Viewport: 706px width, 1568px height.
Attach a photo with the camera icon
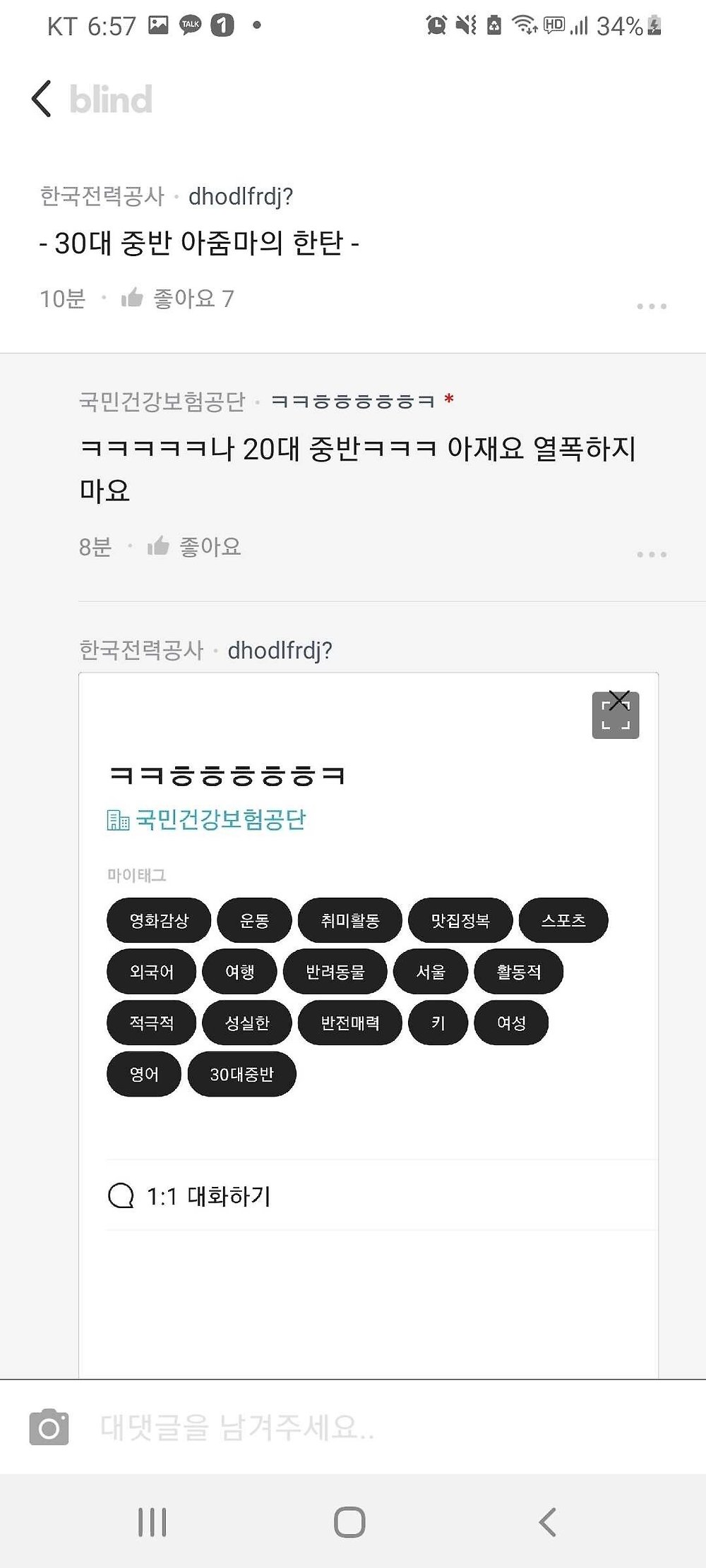[x=49, y=1427]
